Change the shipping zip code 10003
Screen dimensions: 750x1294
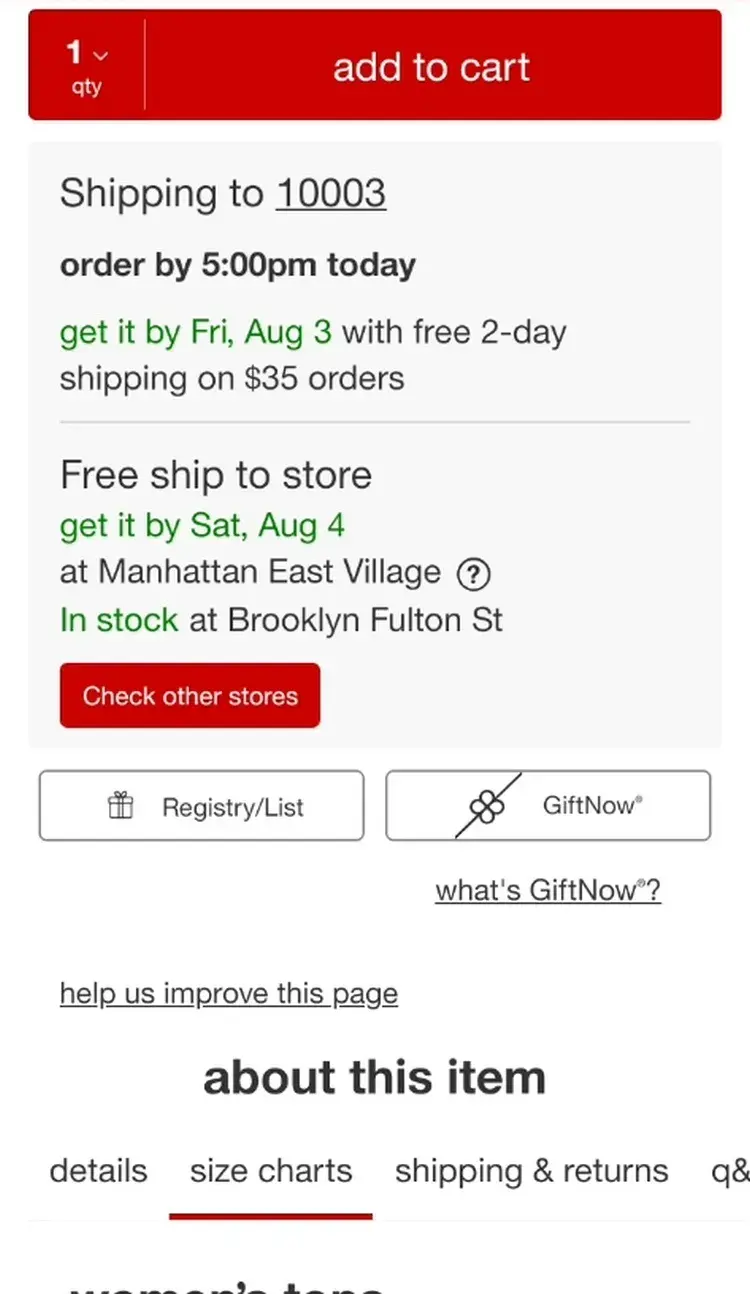click(x=331, y=193)
